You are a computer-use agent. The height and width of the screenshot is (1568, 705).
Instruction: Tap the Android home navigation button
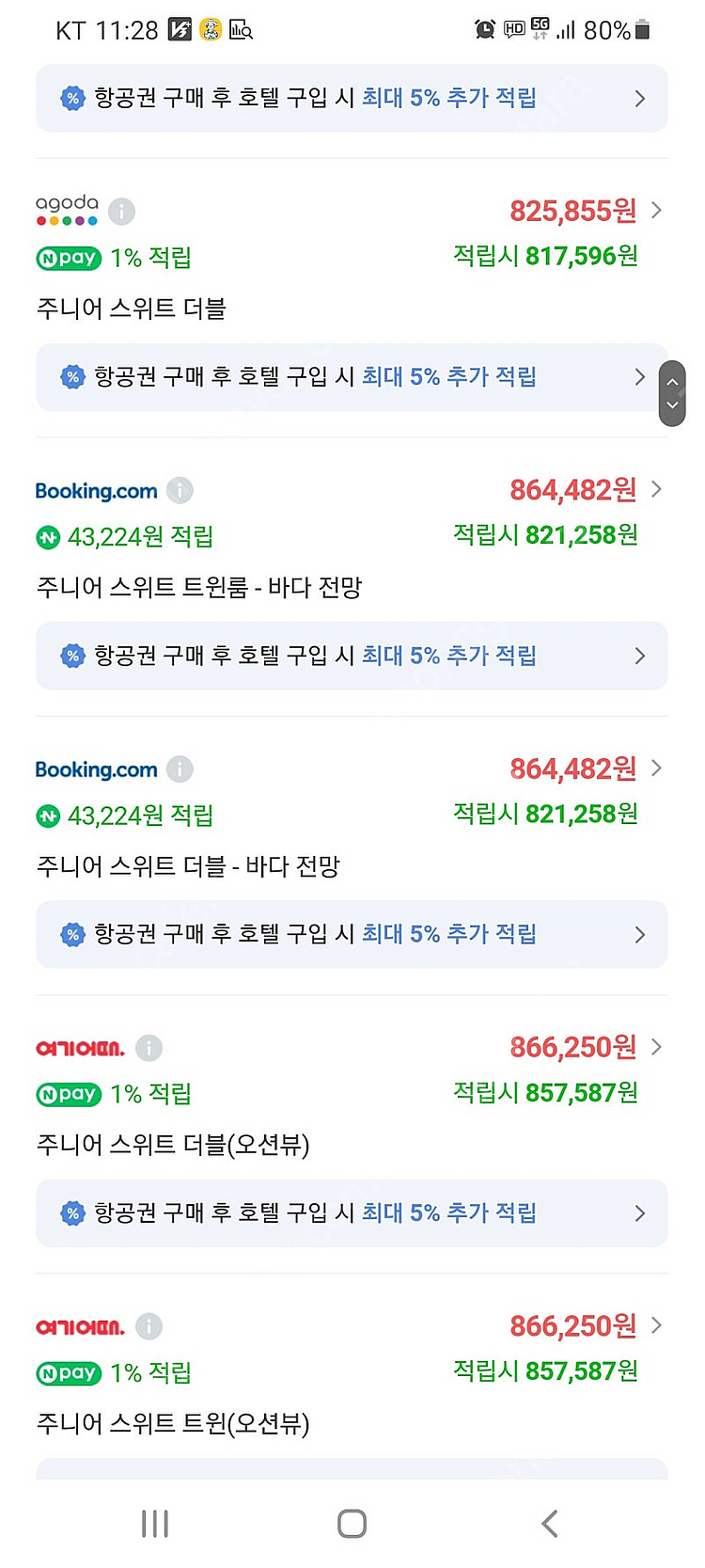pyautogui.click(x=352, y=1523)
